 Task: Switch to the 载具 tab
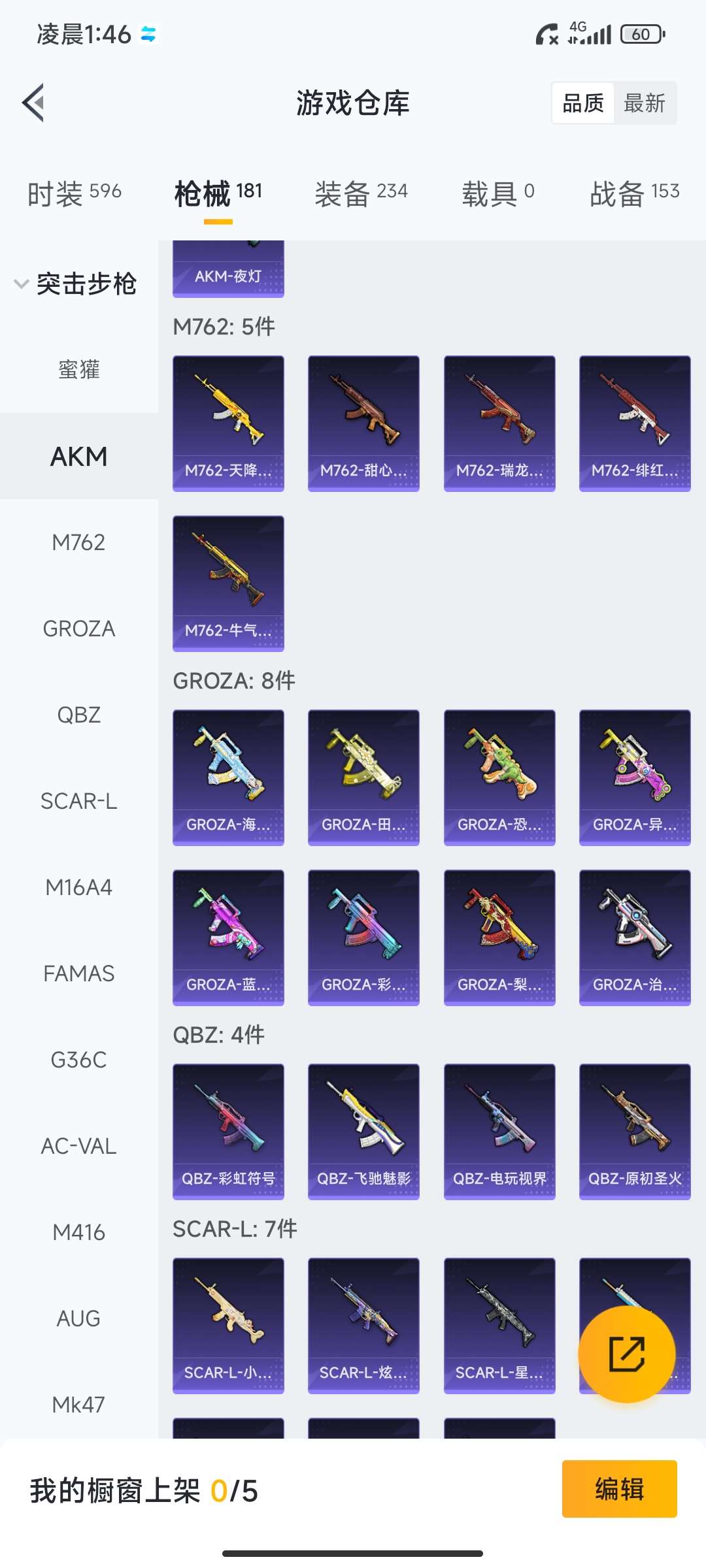pos(498,193)
